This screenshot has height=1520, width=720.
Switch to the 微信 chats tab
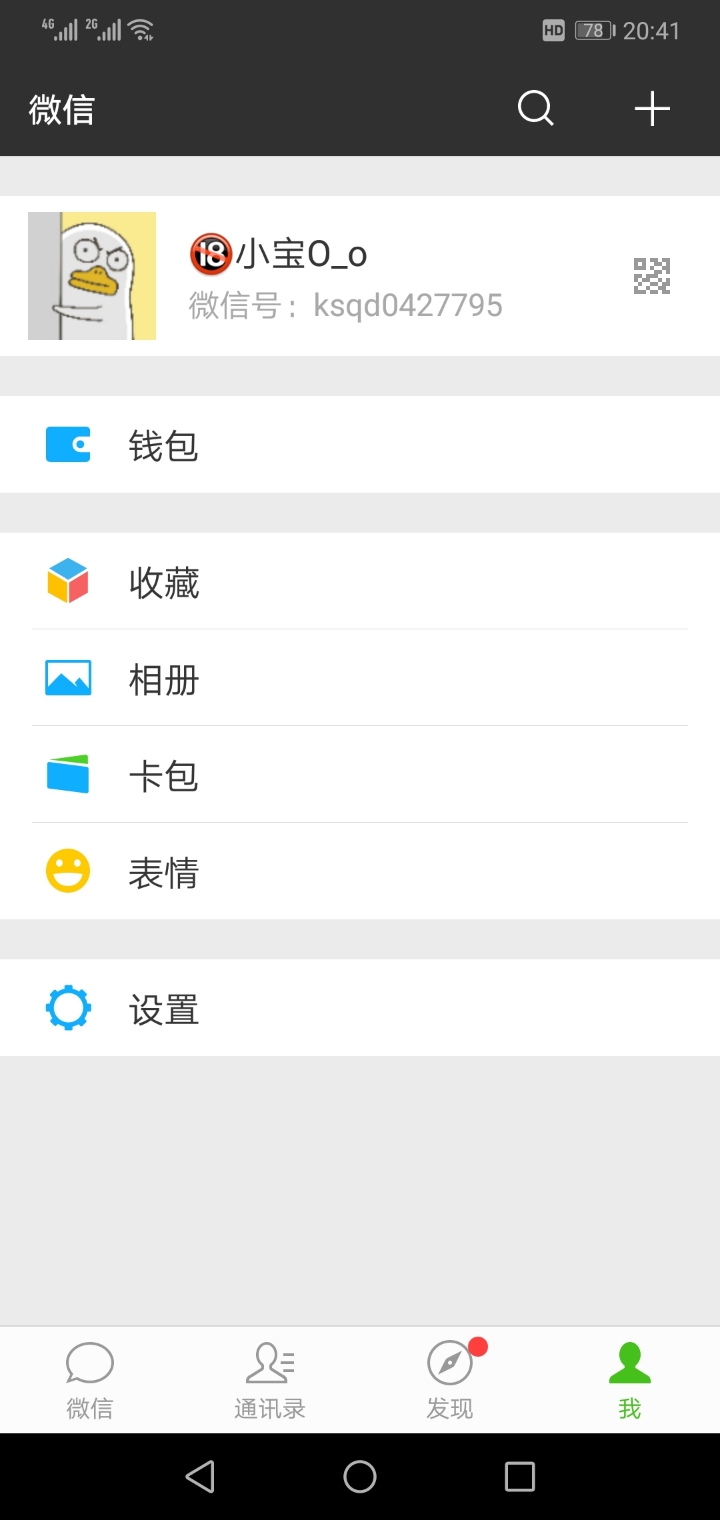[90, 1381]
